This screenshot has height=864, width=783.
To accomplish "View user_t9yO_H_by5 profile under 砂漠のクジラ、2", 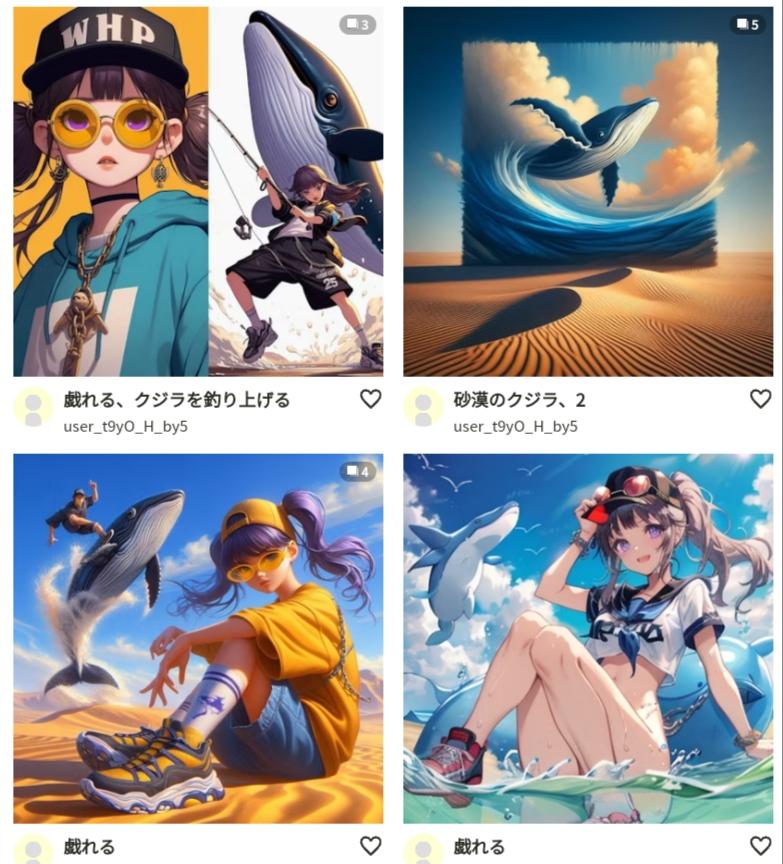I will point(515,426).
